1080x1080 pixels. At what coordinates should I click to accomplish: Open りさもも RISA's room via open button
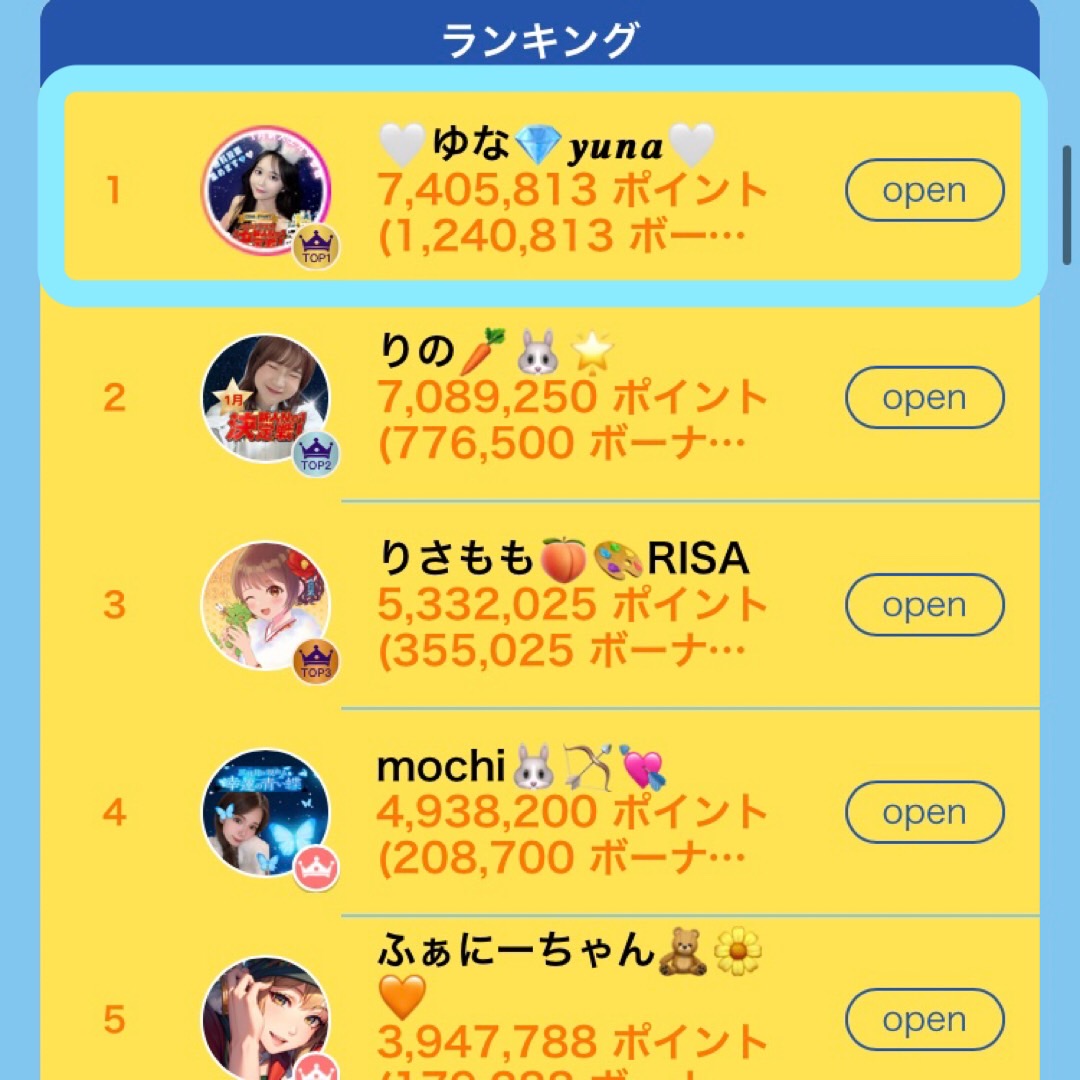point(924,605)
